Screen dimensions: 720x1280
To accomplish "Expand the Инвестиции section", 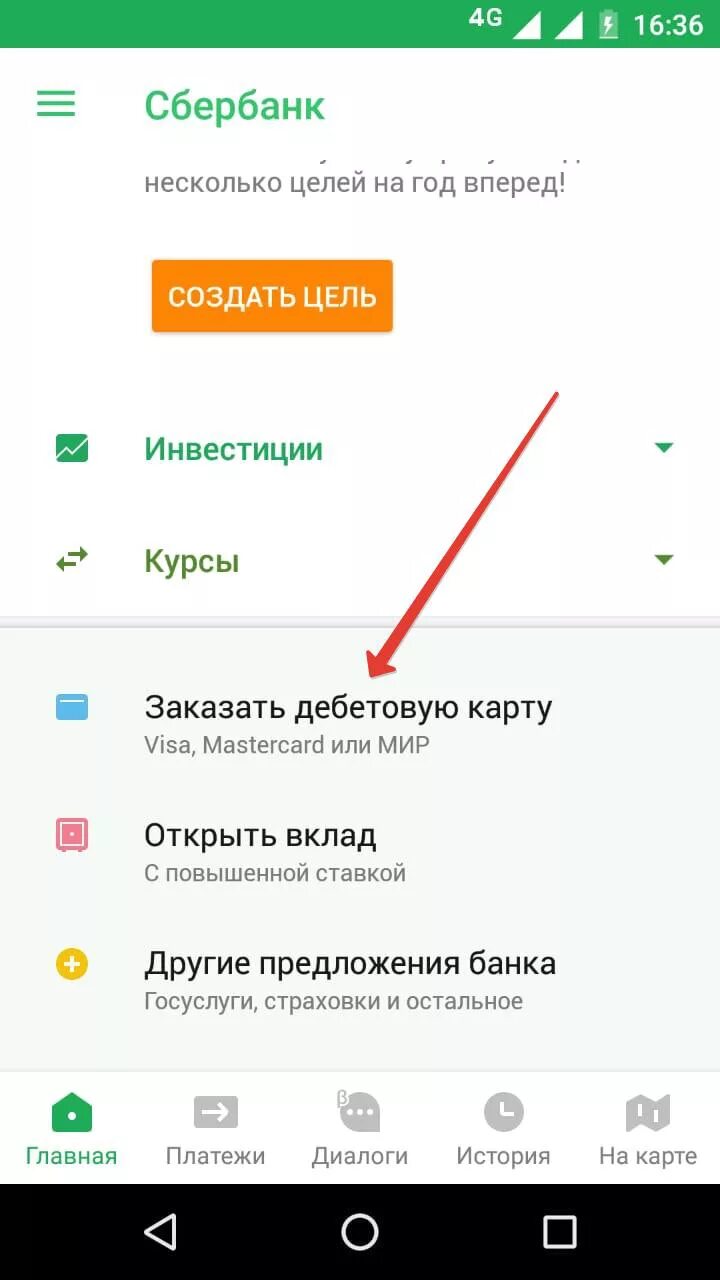I will [x=360, y=449].
